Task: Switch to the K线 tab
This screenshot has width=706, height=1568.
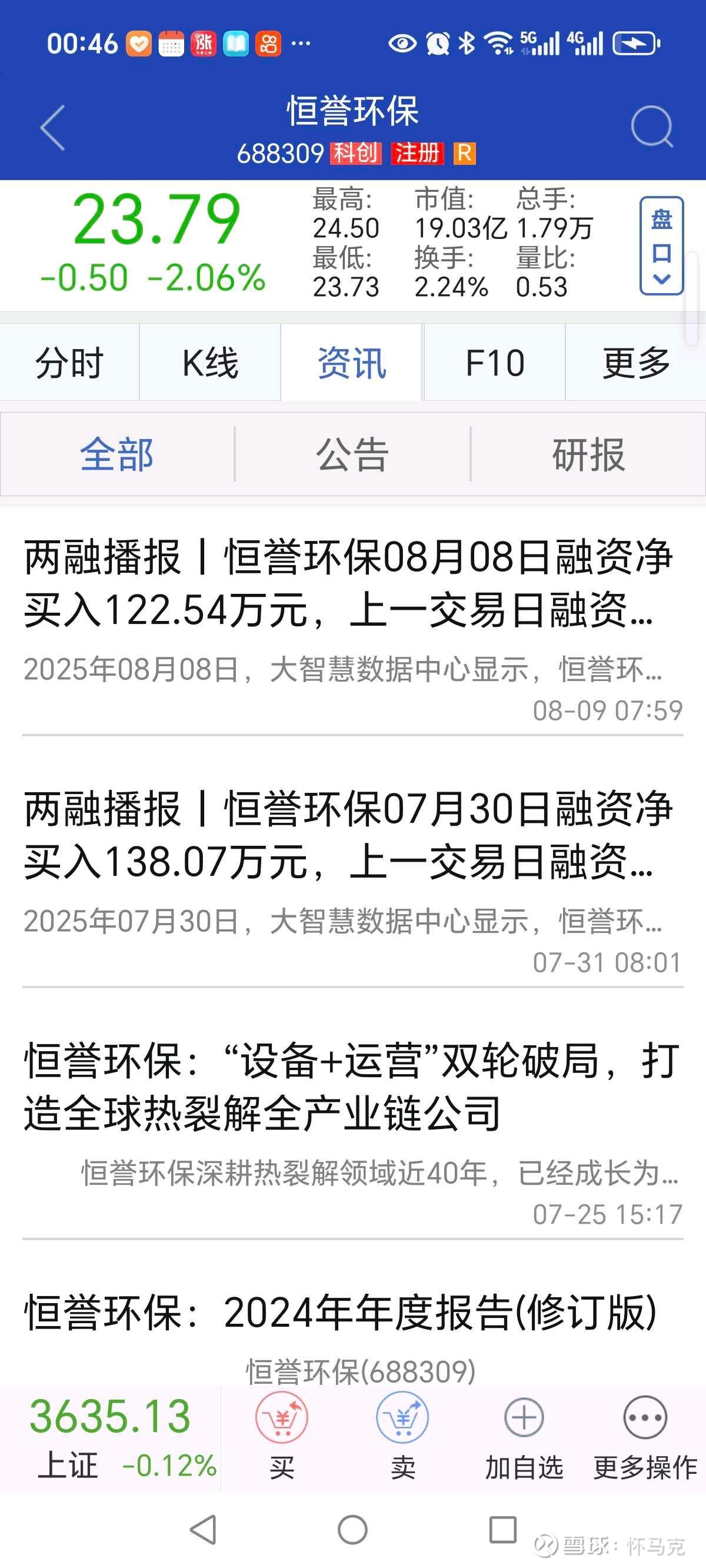Action: point(210,363)
